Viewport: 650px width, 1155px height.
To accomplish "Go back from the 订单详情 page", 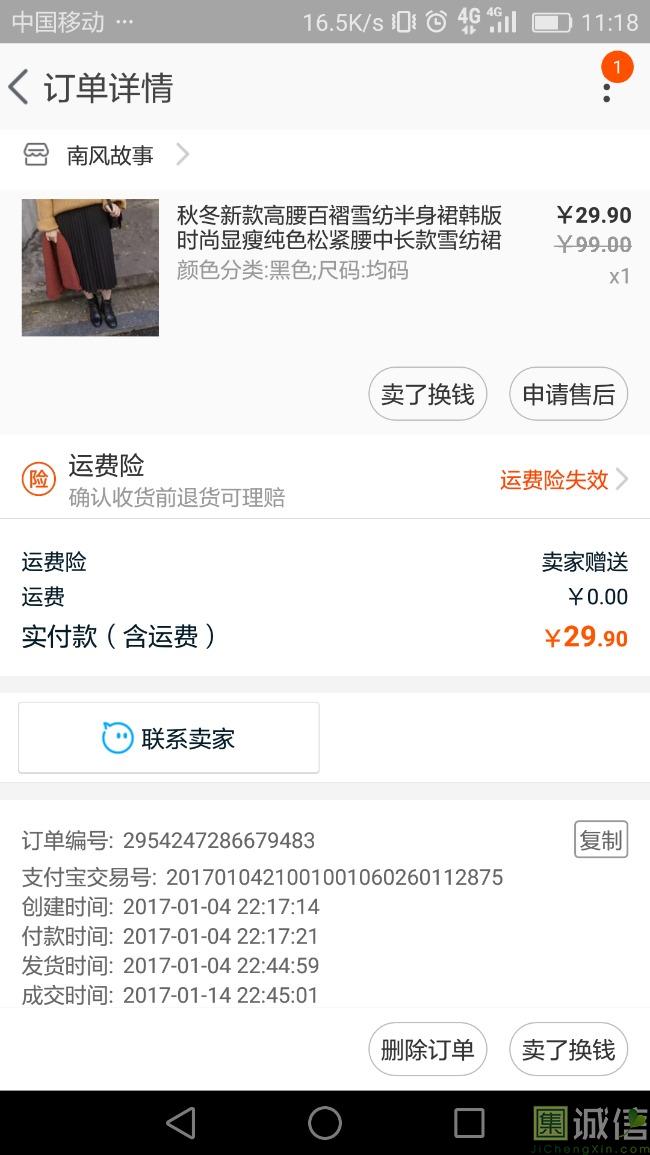I will point(20,88).
